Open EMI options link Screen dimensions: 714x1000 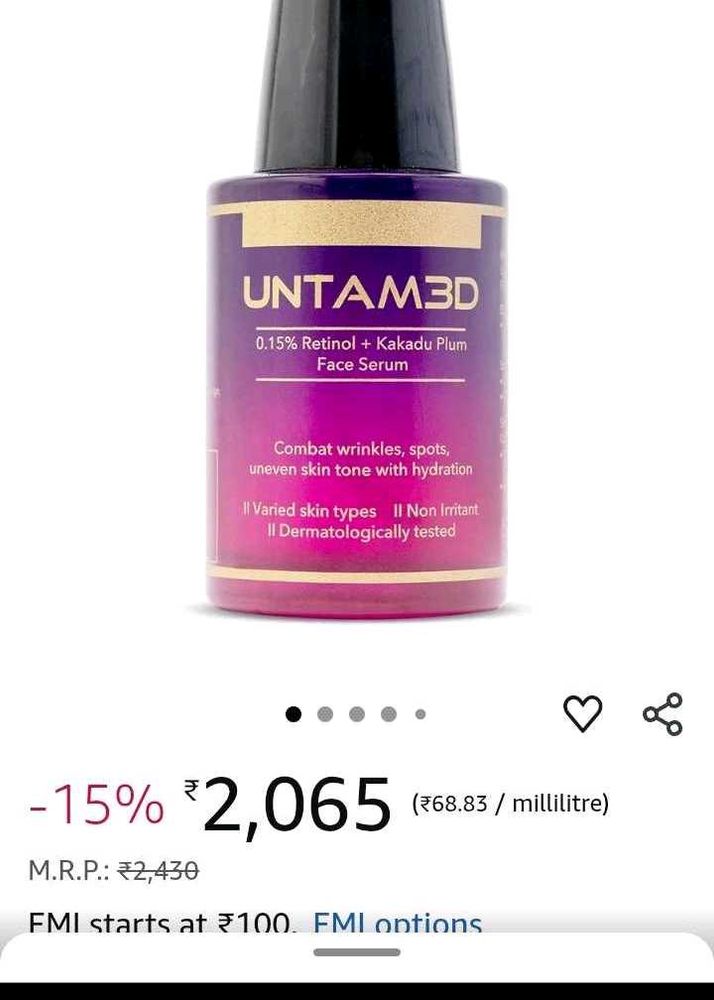point(397,922)
